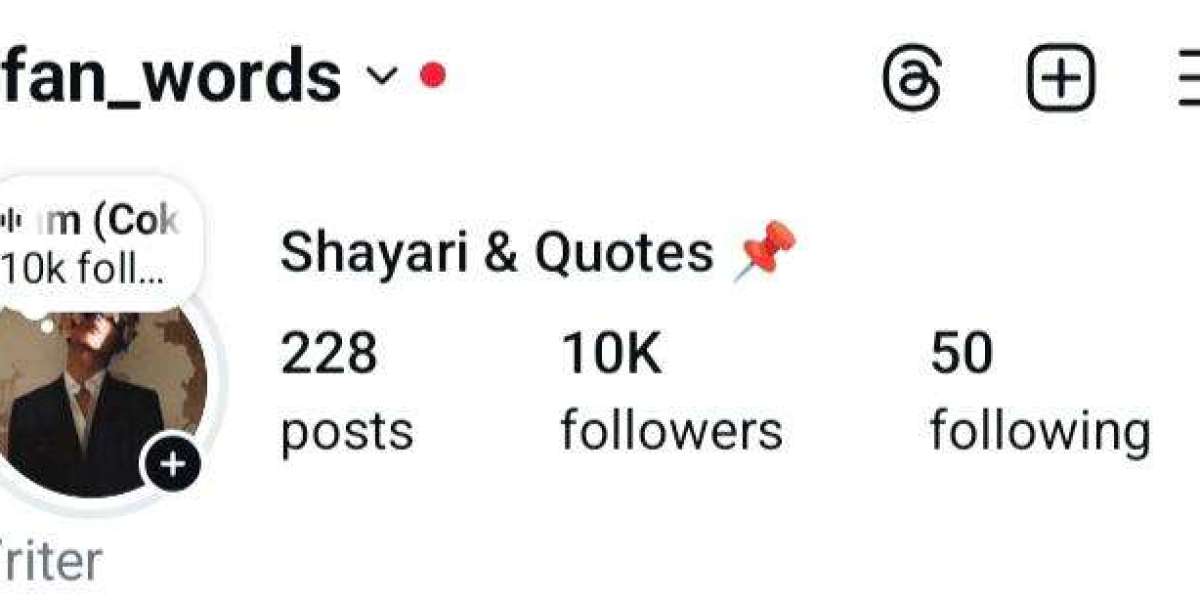Open the 50 following list
Screen dimensions: 1200x600
click(x=1038, y=392)
